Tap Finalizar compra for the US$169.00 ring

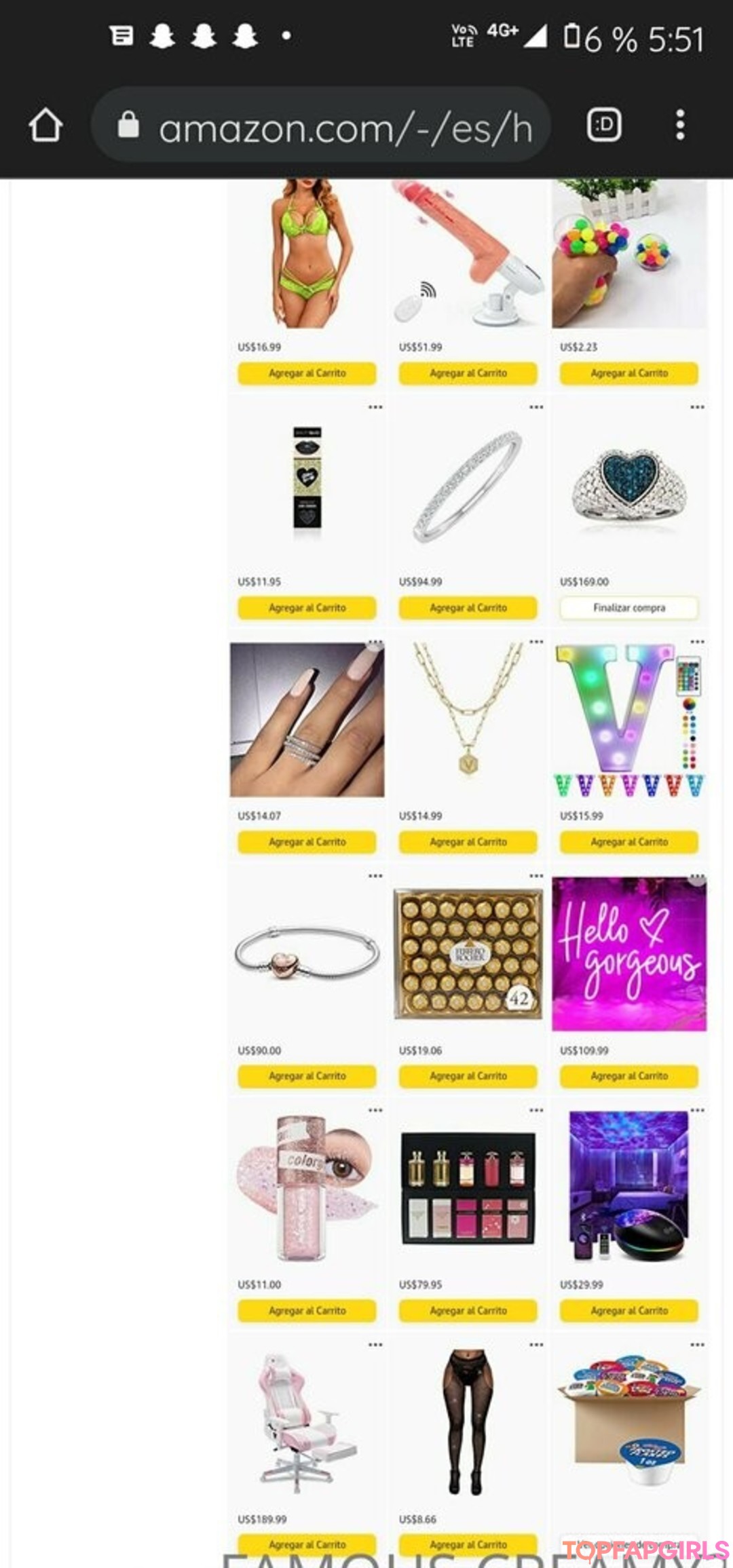point(628,608)
